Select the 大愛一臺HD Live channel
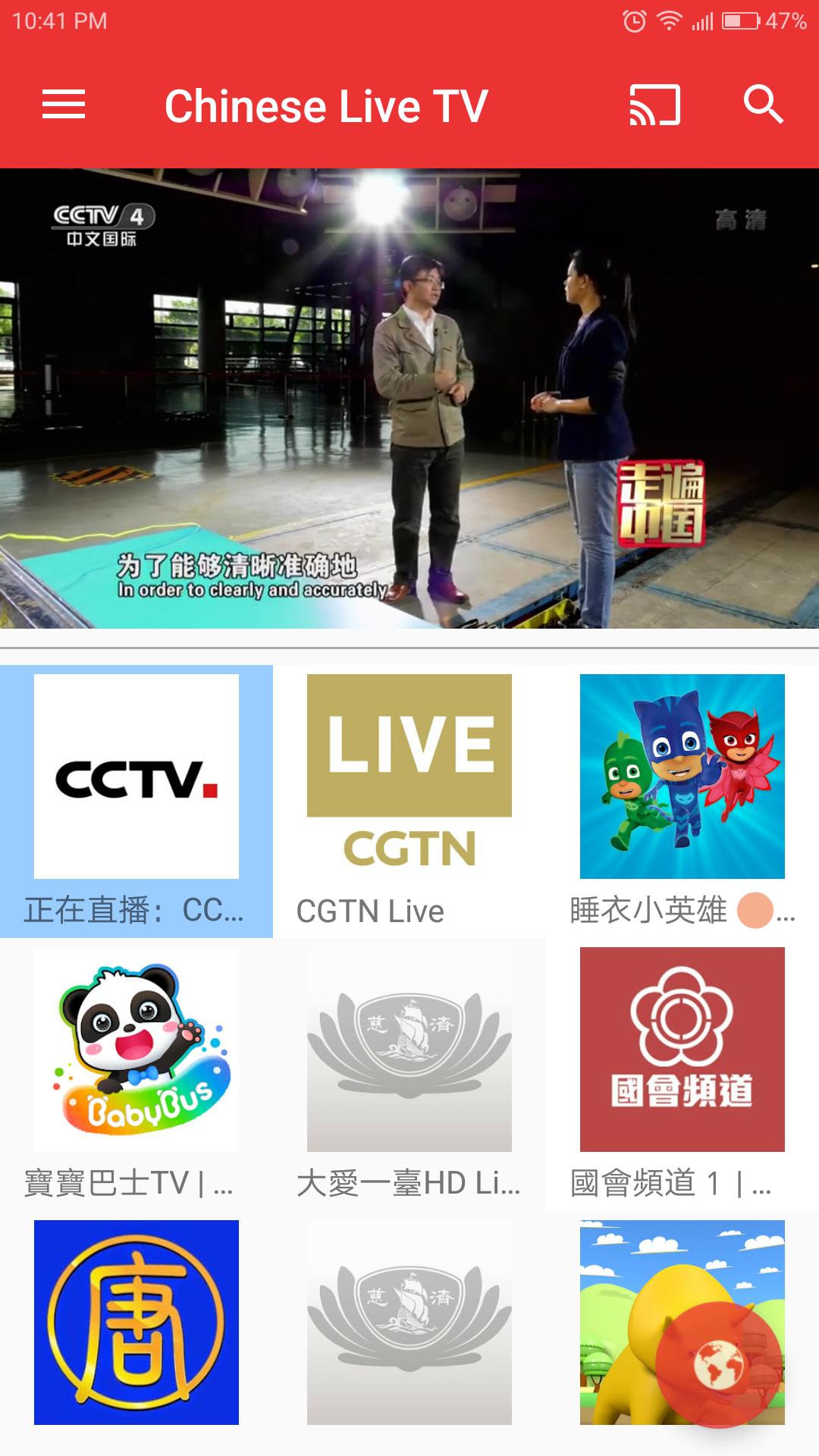 click(409, 1073)
